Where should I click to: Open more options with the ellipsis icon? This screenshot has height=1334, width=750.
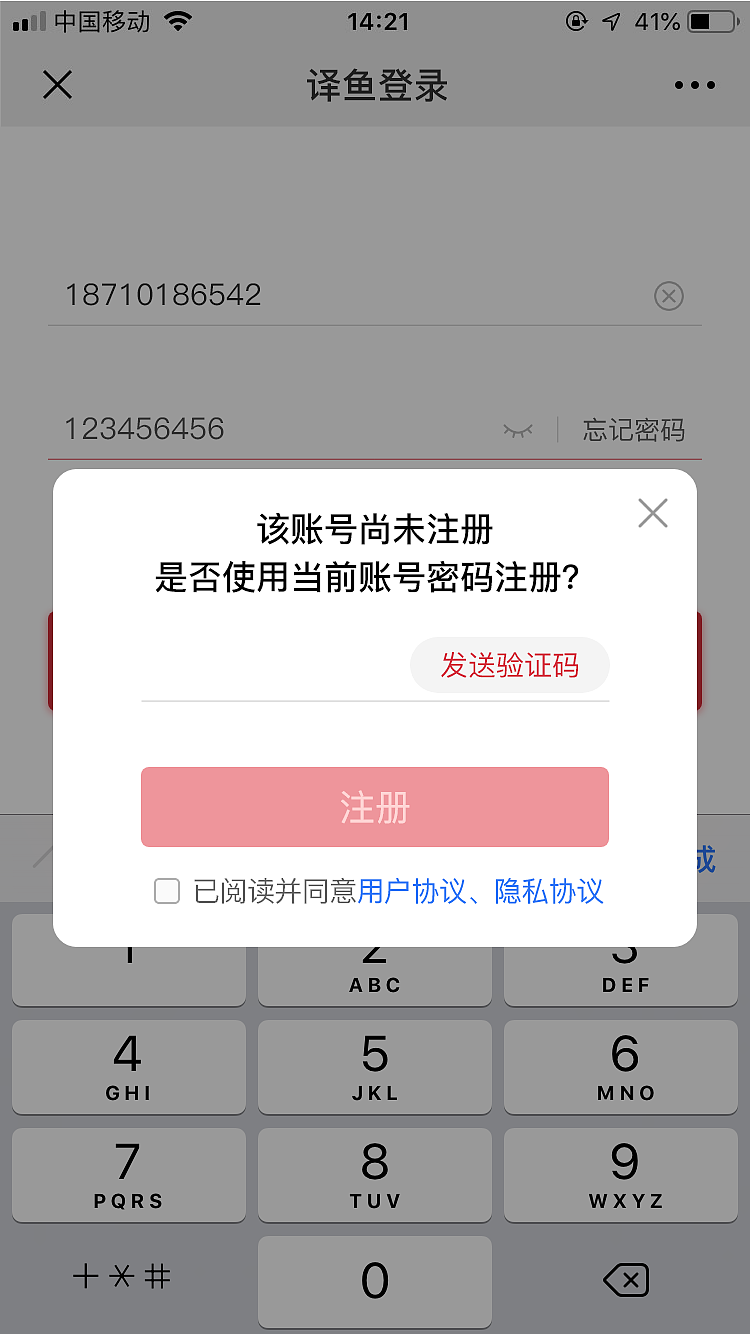[x=694, y=85]
